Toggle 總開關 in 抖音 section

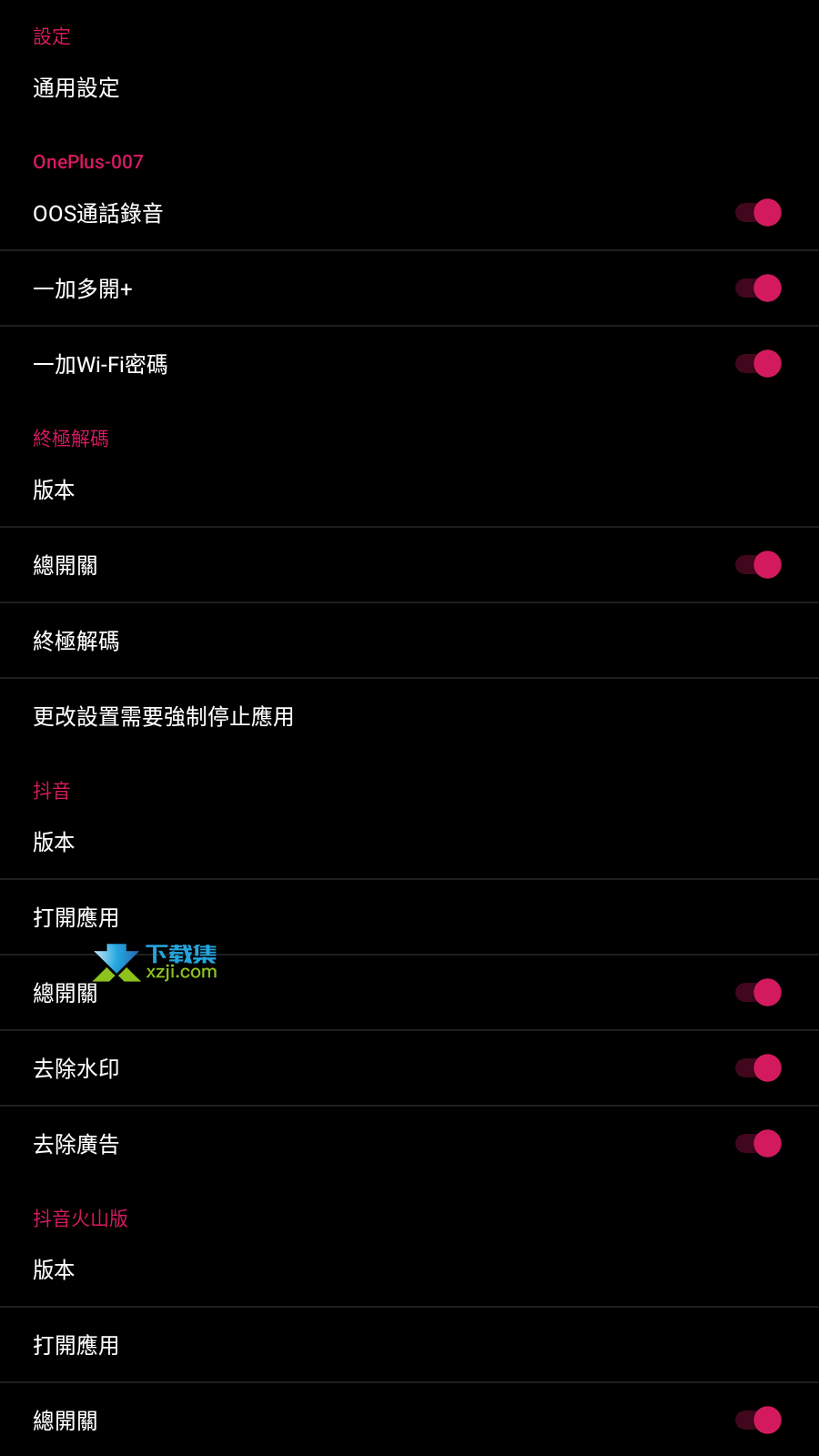click(x=758, y=993)
